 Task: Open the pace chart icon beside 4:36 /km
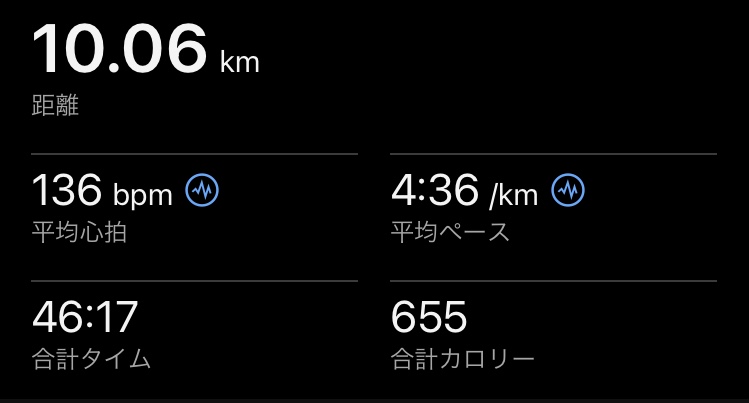[x=569, y=190]
